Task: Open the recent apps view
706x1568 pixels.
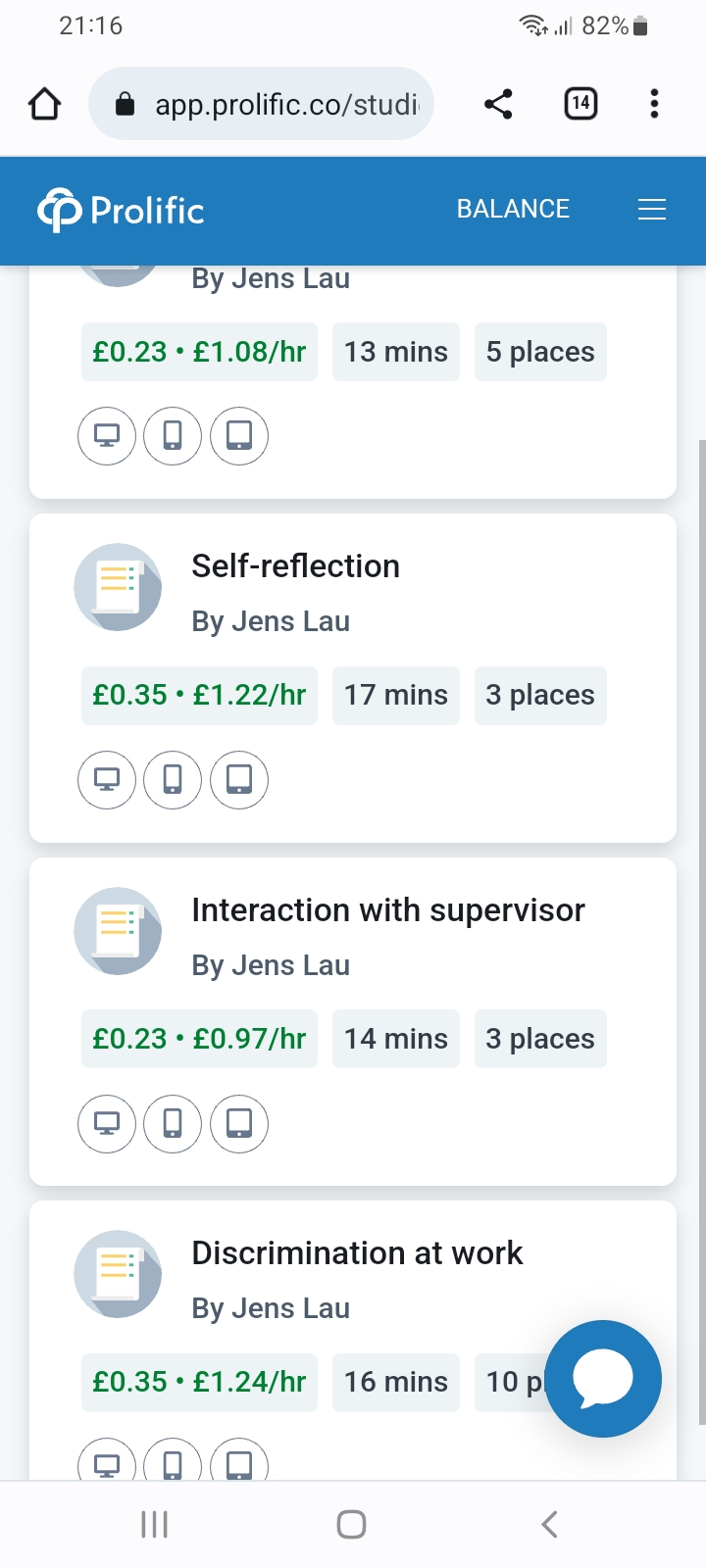Action: click(x=155, y=1524)
